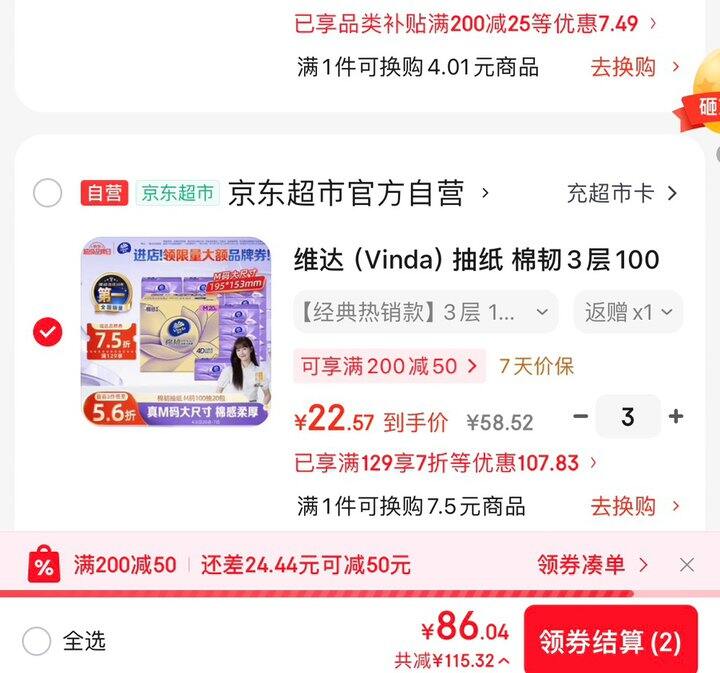Dismiss the 满200减50 promotion banner
Image resolution: width=720 pixels, height=673 pixels.
click(687, 565)
